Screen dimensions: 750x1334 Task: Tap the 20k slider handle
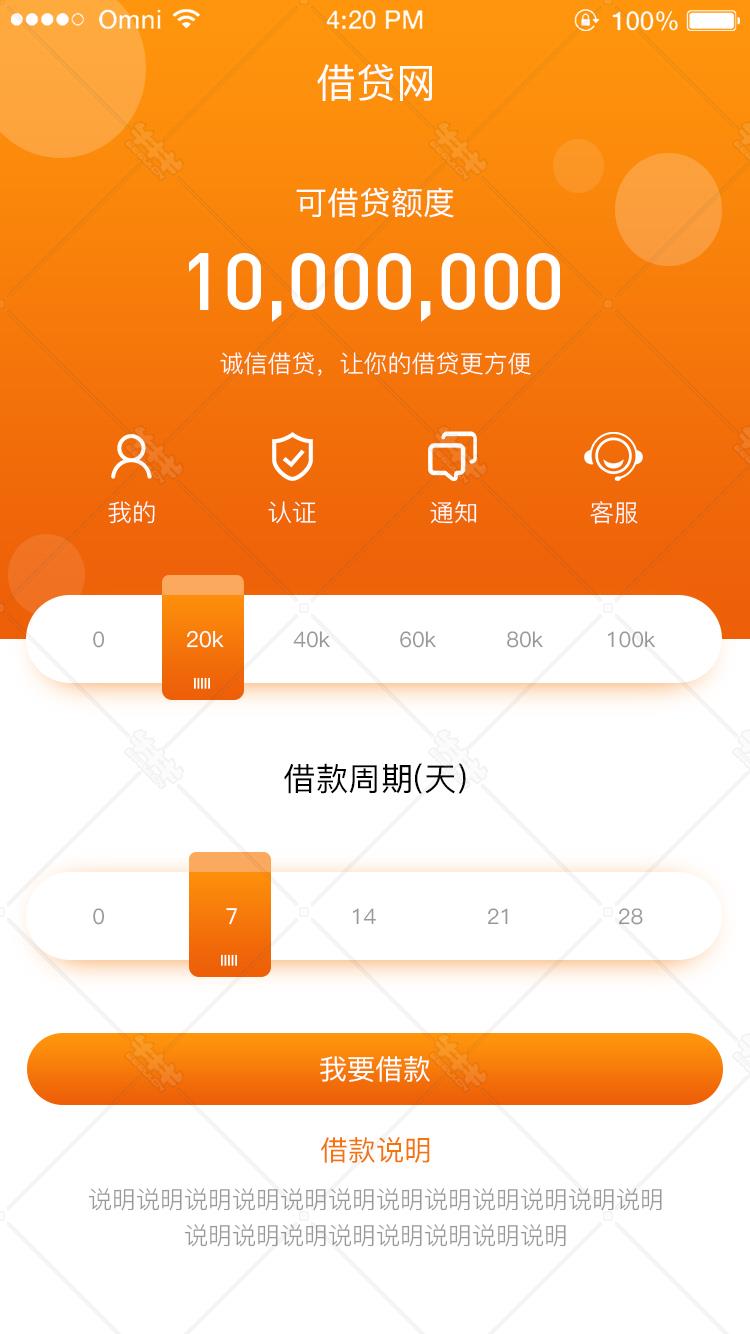point(203,638)
